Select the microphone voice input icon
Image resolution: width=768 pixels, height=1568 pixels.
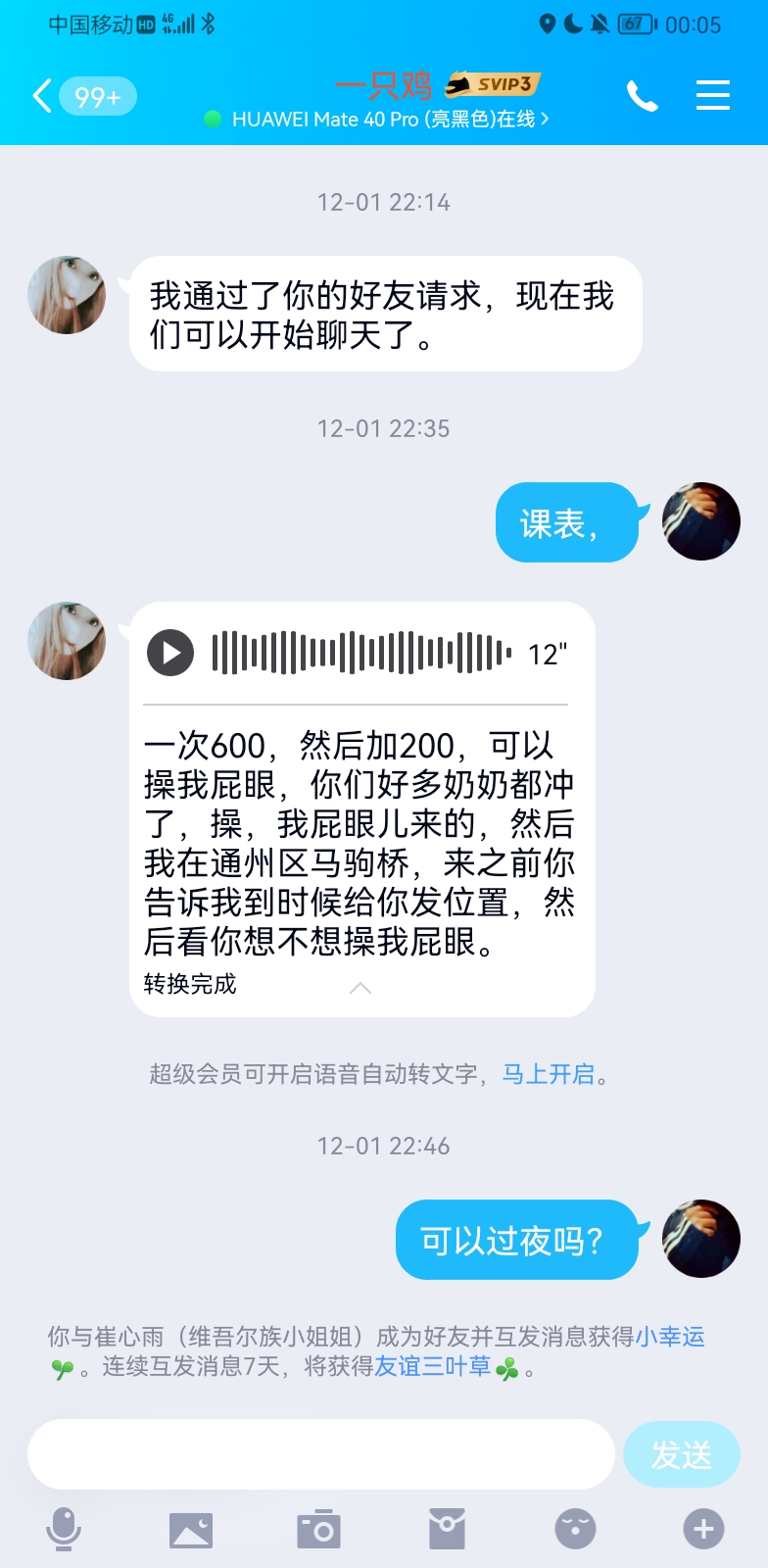pyautogui.click(x=65, y=1527)
